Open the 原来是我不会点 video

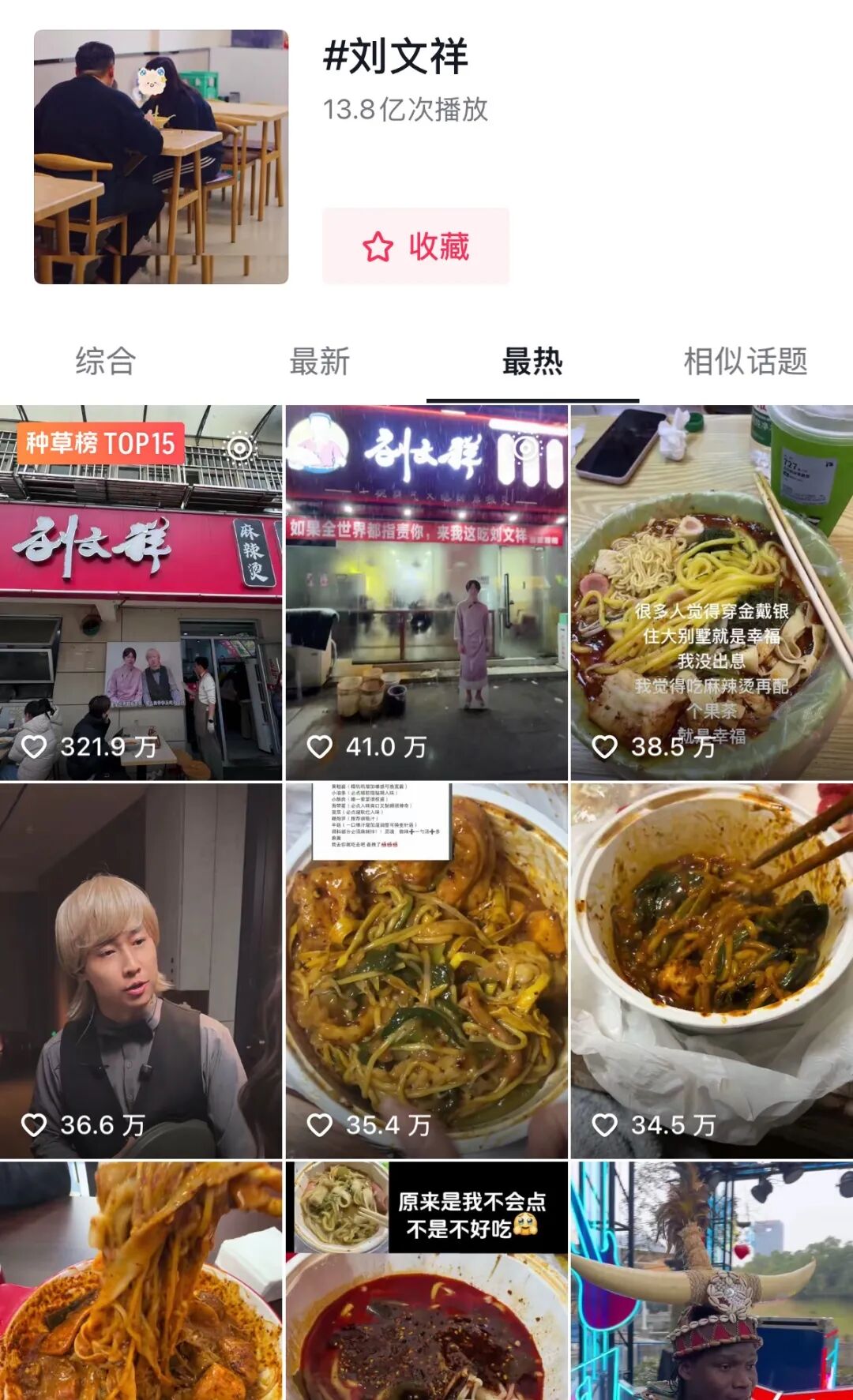(x=426, y=1279)
